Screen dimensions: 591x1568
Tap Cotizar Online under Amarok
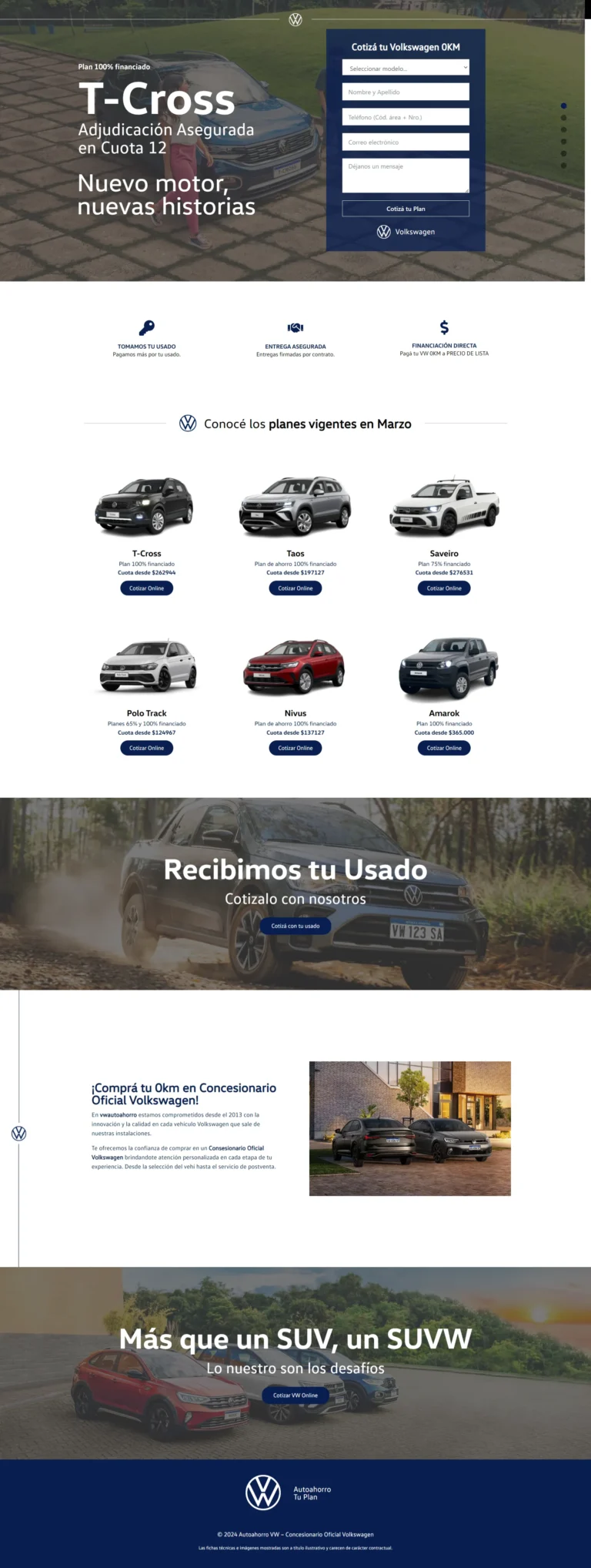444,748
